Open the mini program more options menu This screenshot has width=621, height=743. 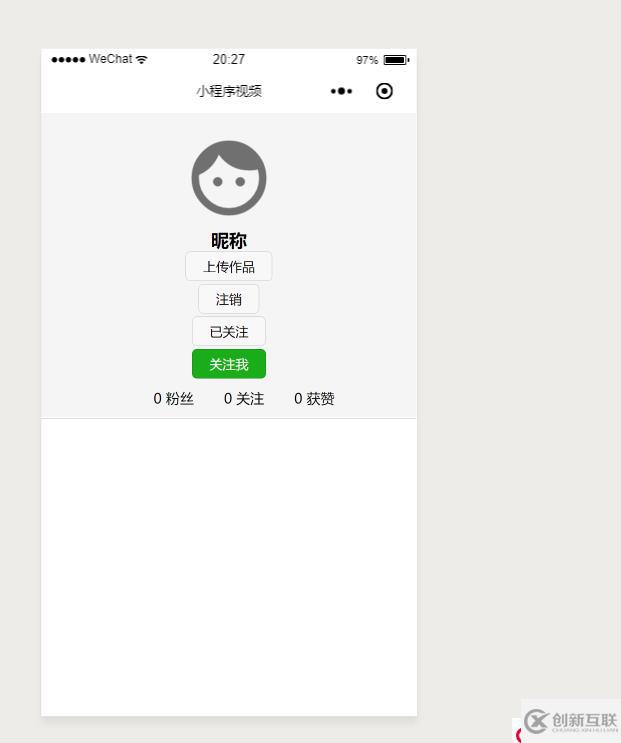342,91
